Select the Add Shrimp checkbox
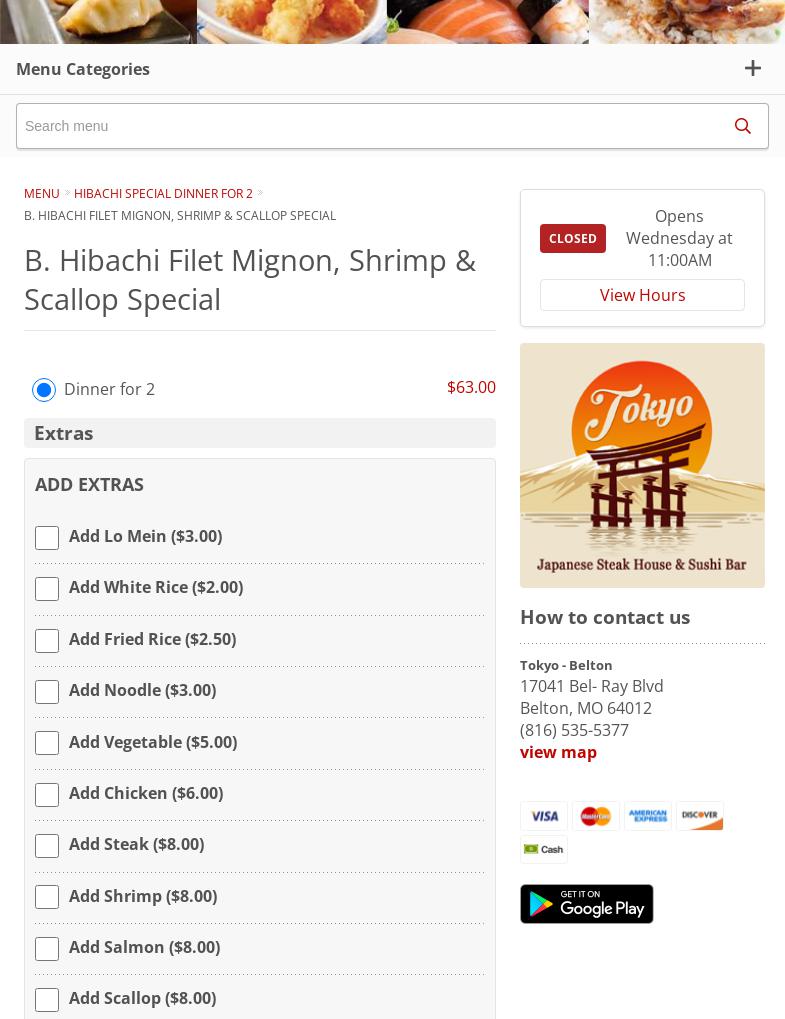 click(47, 897)
